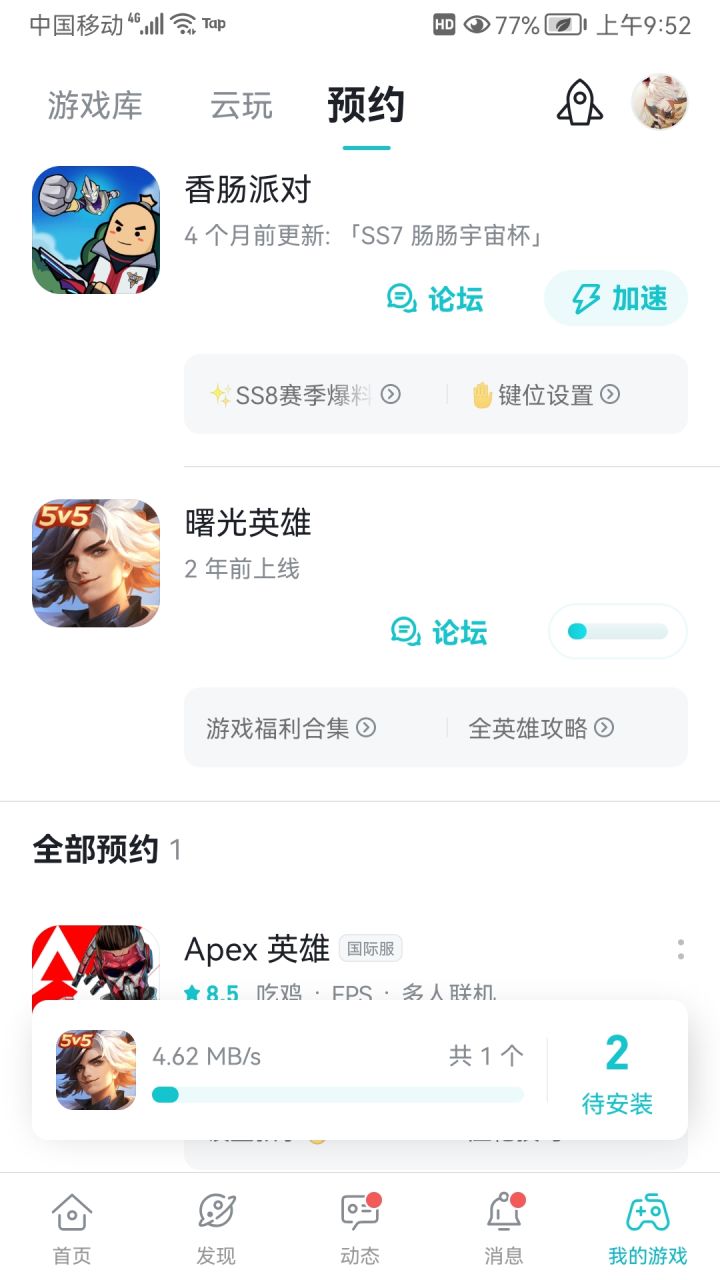Switch to the 游戏库 tab

(95, 105)
